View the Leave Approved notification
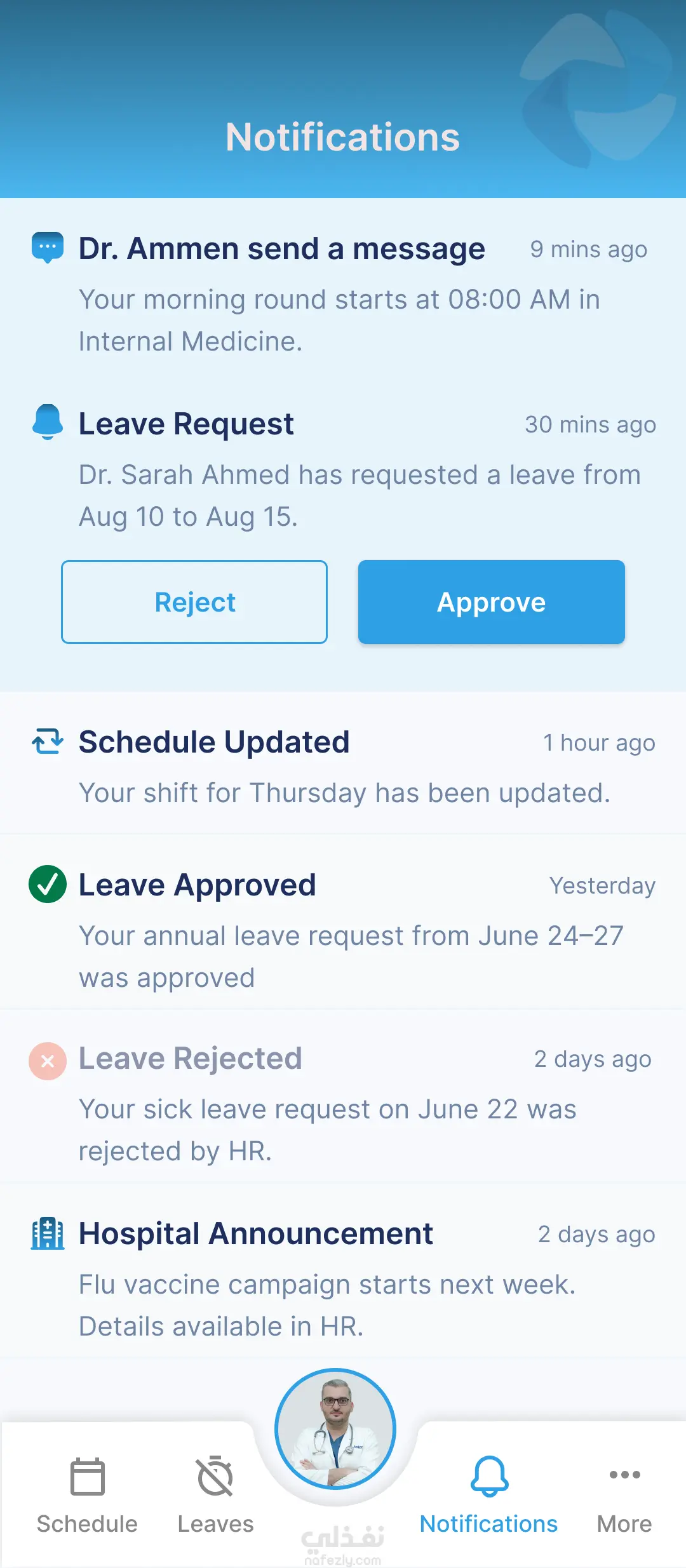The height and width of the screenshot is (1568, 686). [x=343, y=929]
